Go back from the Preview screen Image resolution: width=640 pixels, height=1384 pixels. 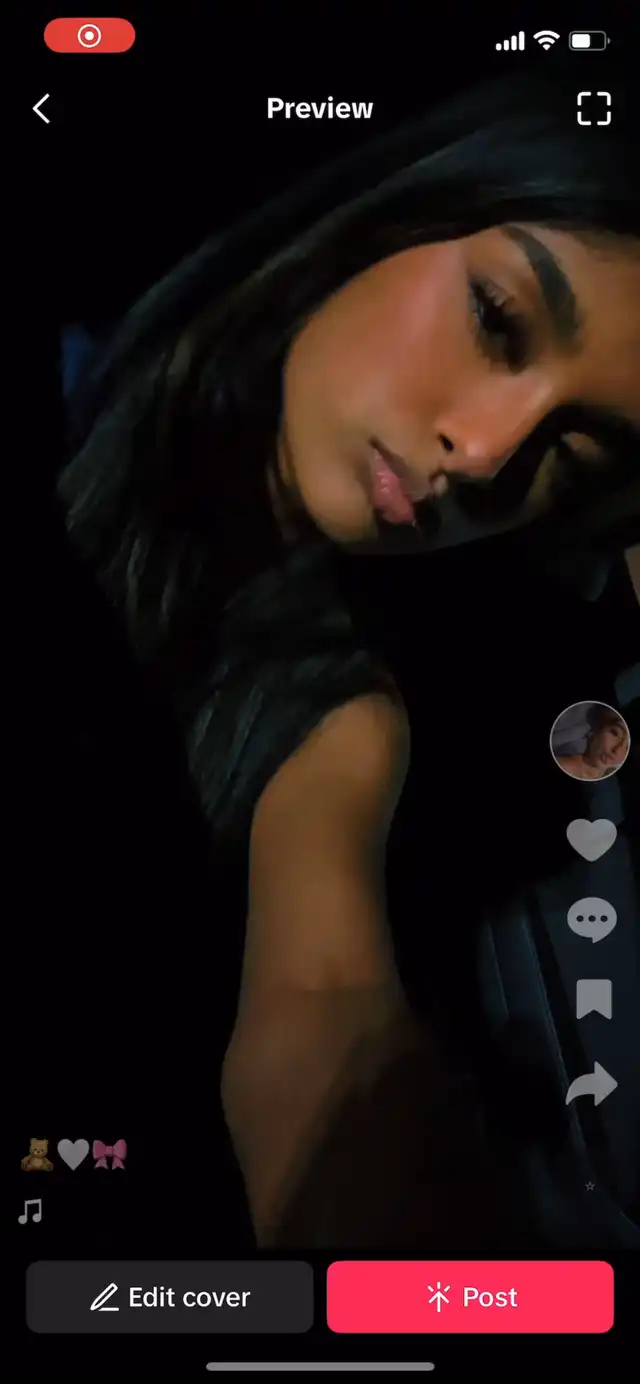tap(41, 109)
